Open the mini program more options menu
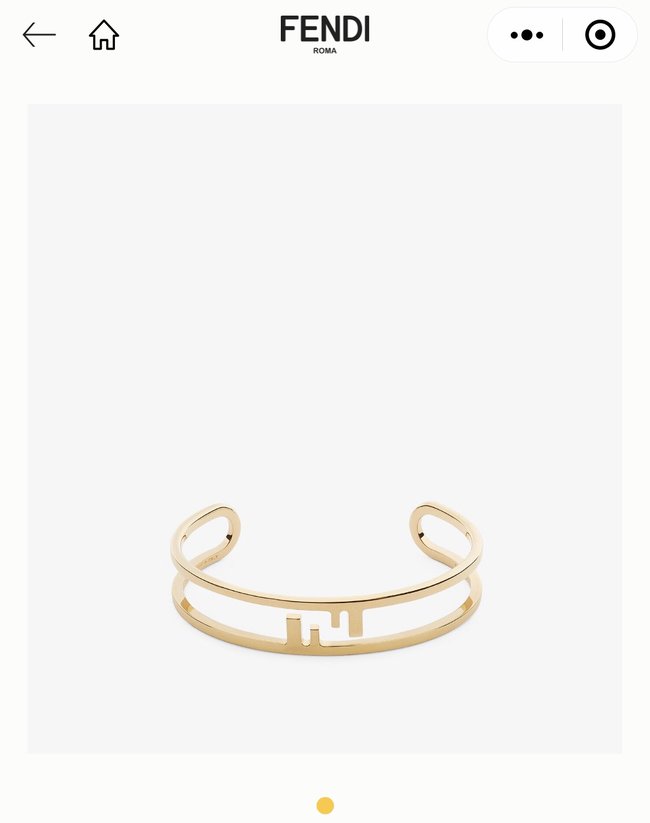This screenshot has height=823, width=650. click(526, 35)
